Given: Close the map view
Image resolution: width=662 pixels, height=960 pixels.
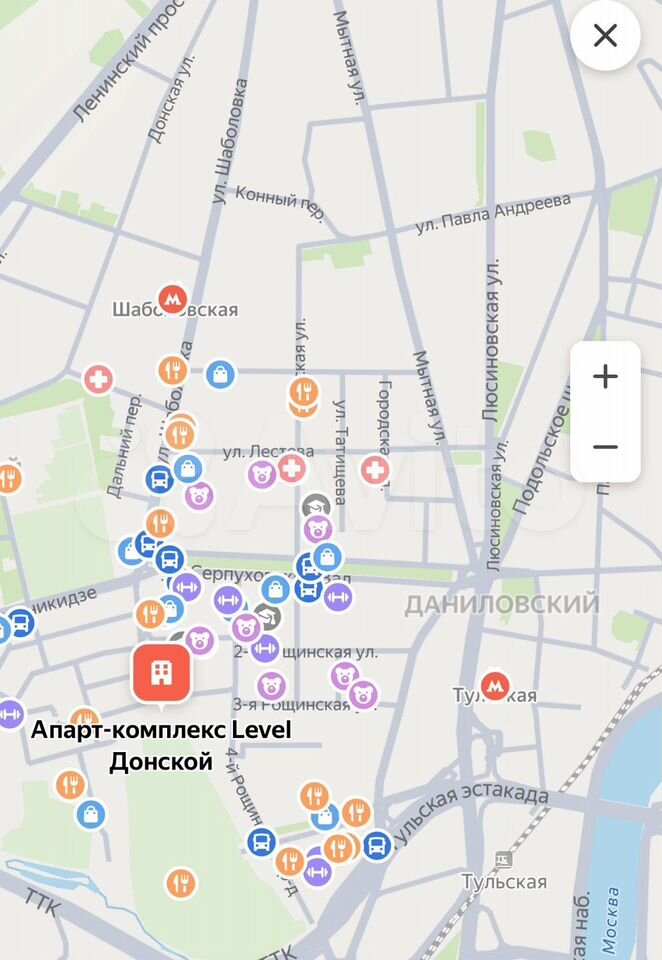Looking at the screenshot, I should pyautogui.click(x=605, y=37).
